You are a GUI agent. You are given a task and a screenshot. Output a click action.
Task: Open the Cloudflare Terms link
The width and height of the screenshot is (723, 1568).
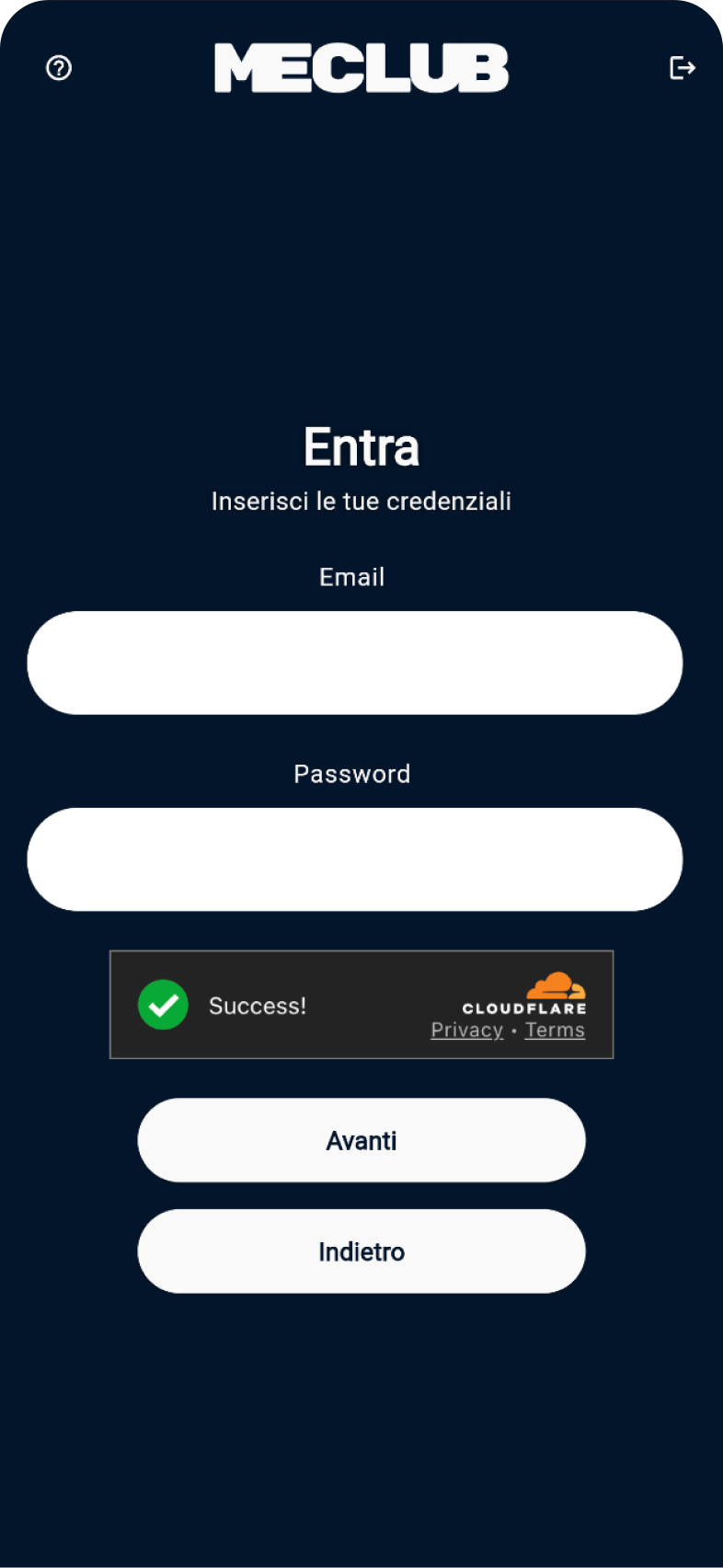point(555,1030)
